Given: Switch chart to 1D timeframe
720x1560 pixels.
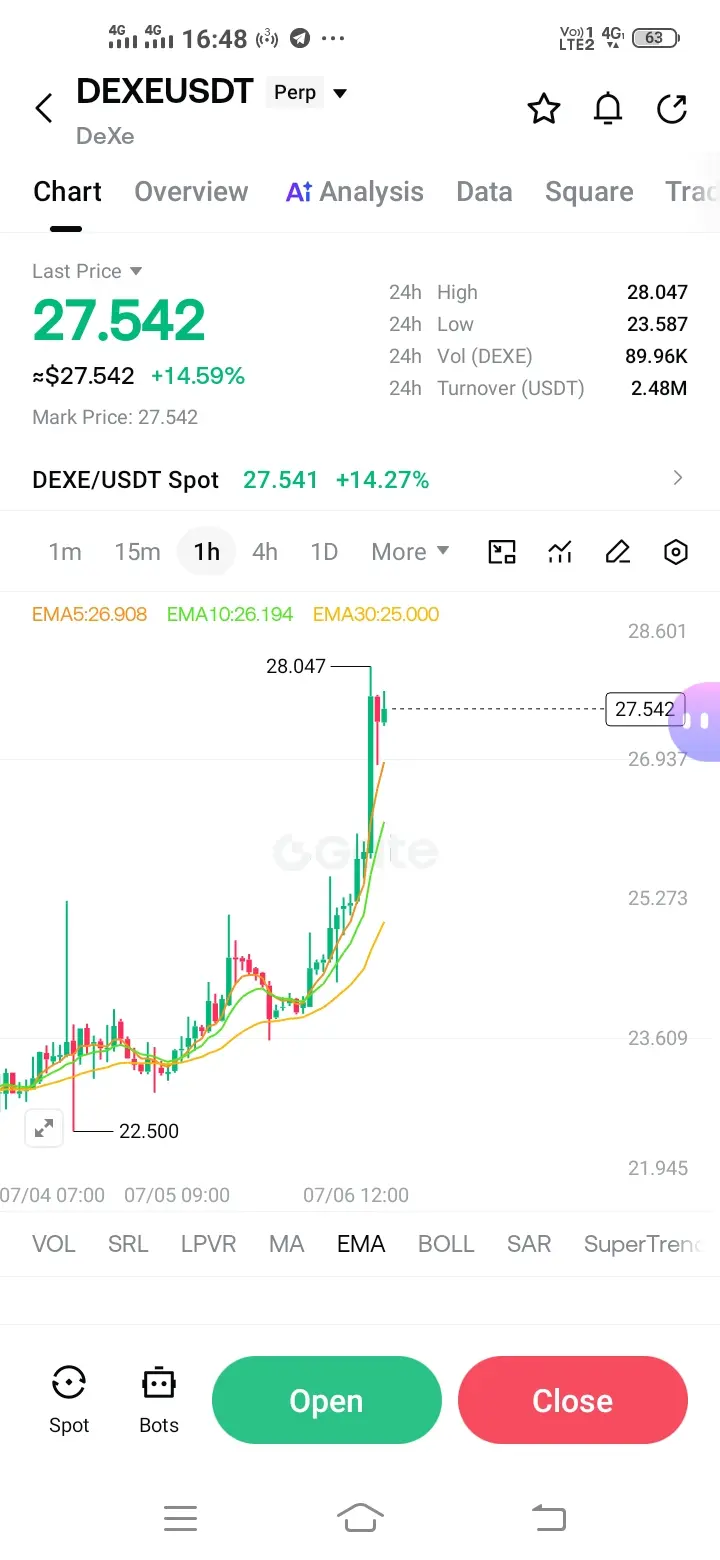Looking at the screenshot, I should click(324, 552).
